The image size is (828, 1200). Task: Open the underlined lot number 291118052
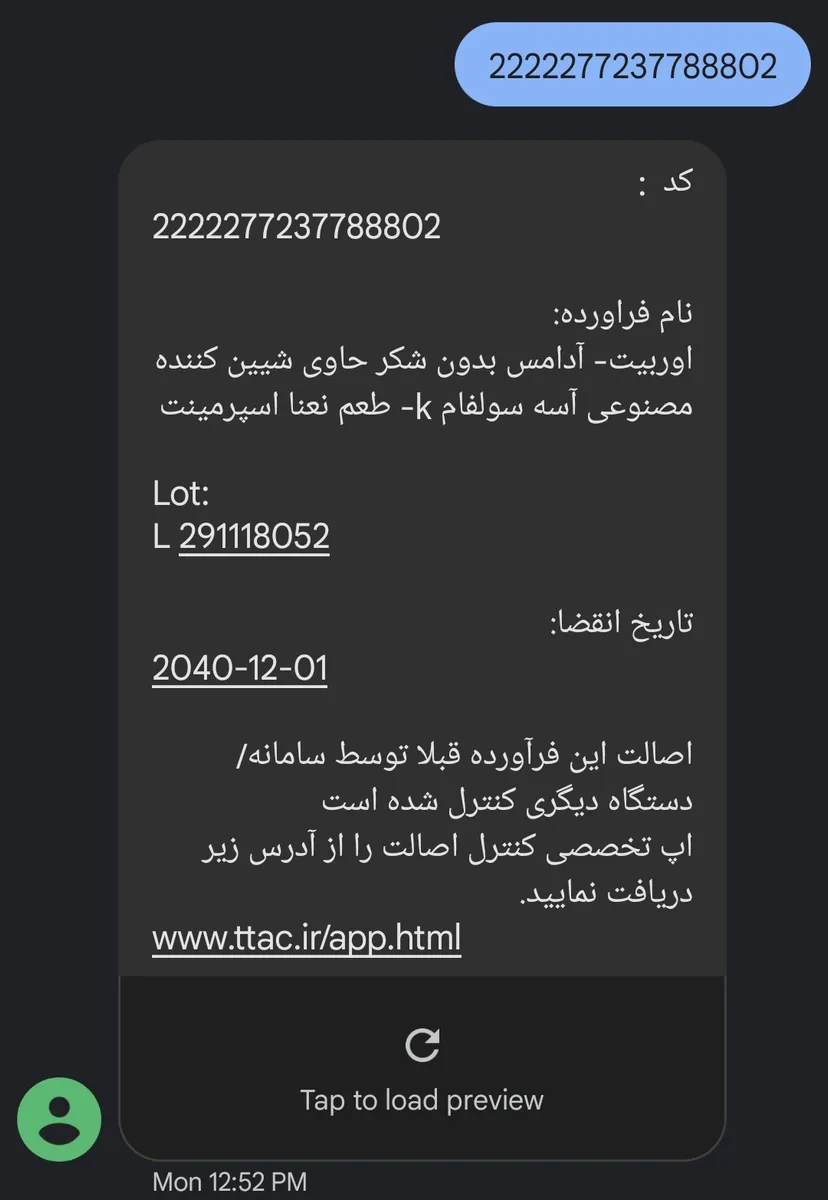pos(254,537)
